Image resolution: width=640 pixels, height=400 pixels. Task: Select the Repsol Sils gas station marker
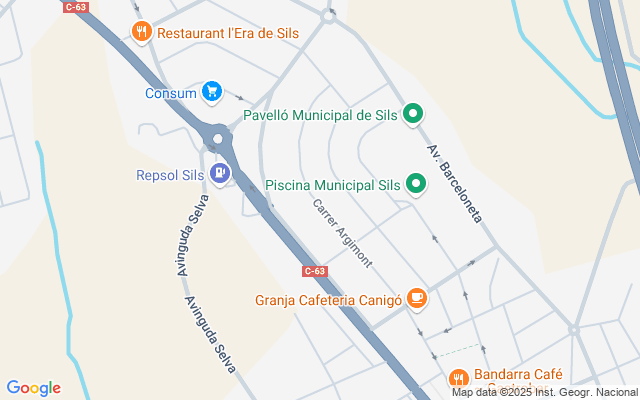tap(221, 174)
